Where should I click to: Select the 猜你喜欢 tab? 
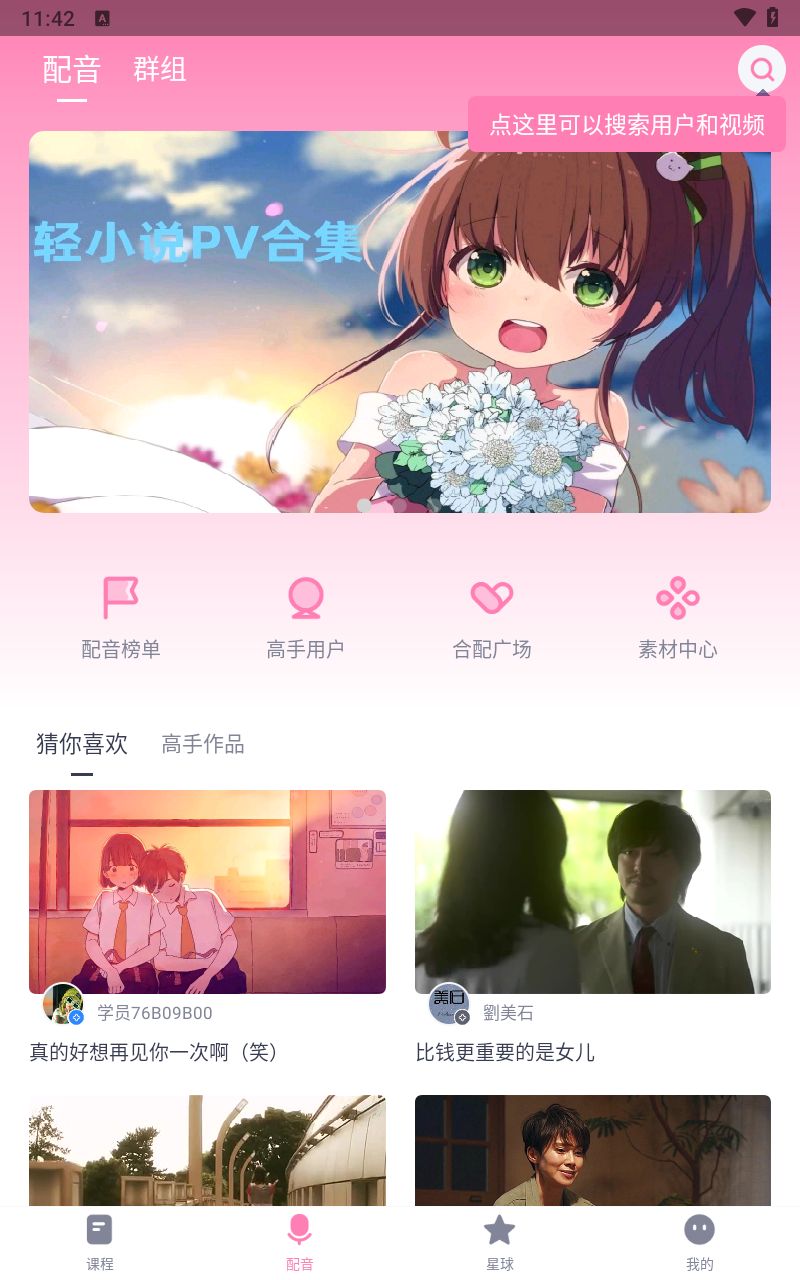pos(80,744)
